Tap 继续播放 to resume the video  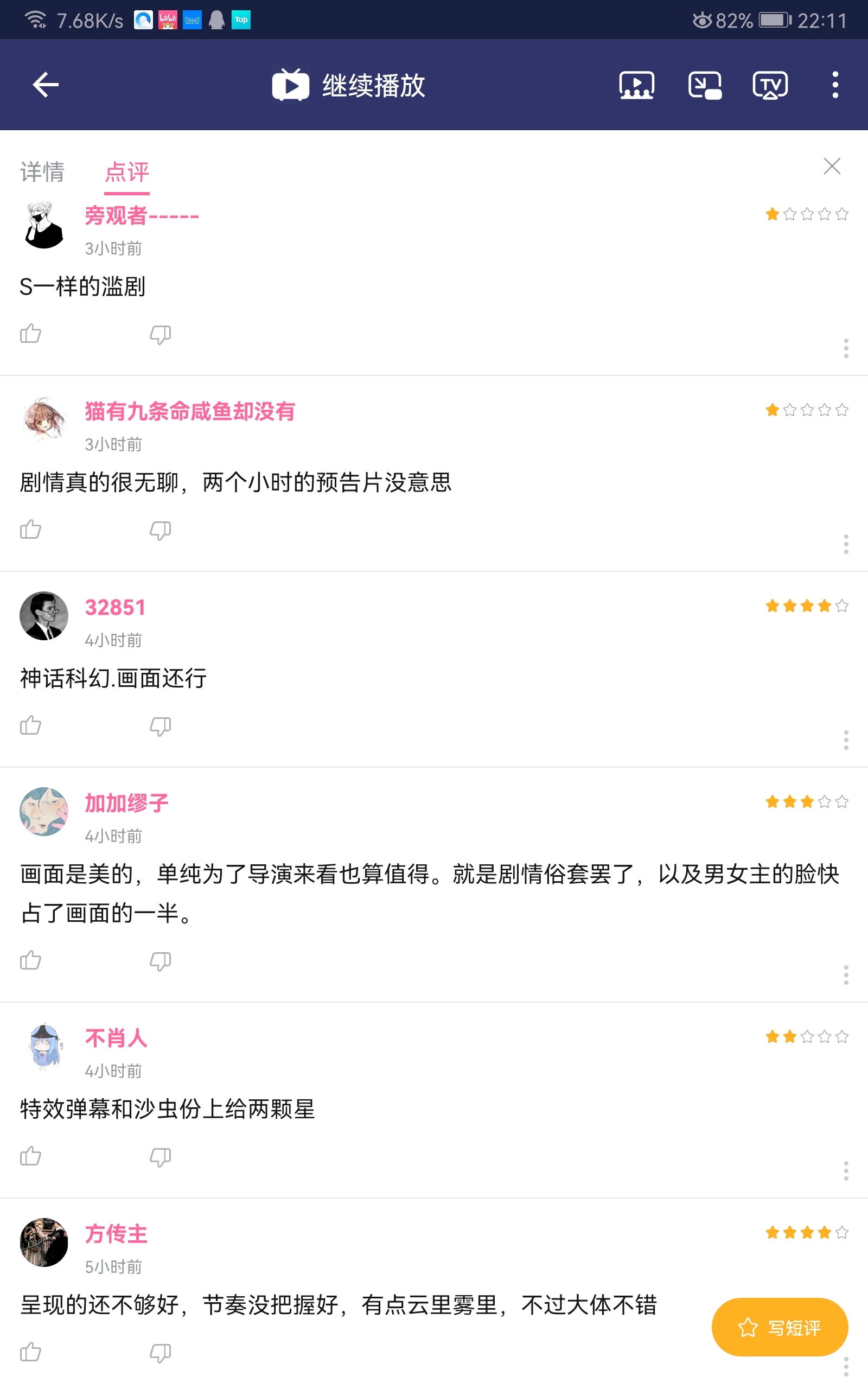348,85
